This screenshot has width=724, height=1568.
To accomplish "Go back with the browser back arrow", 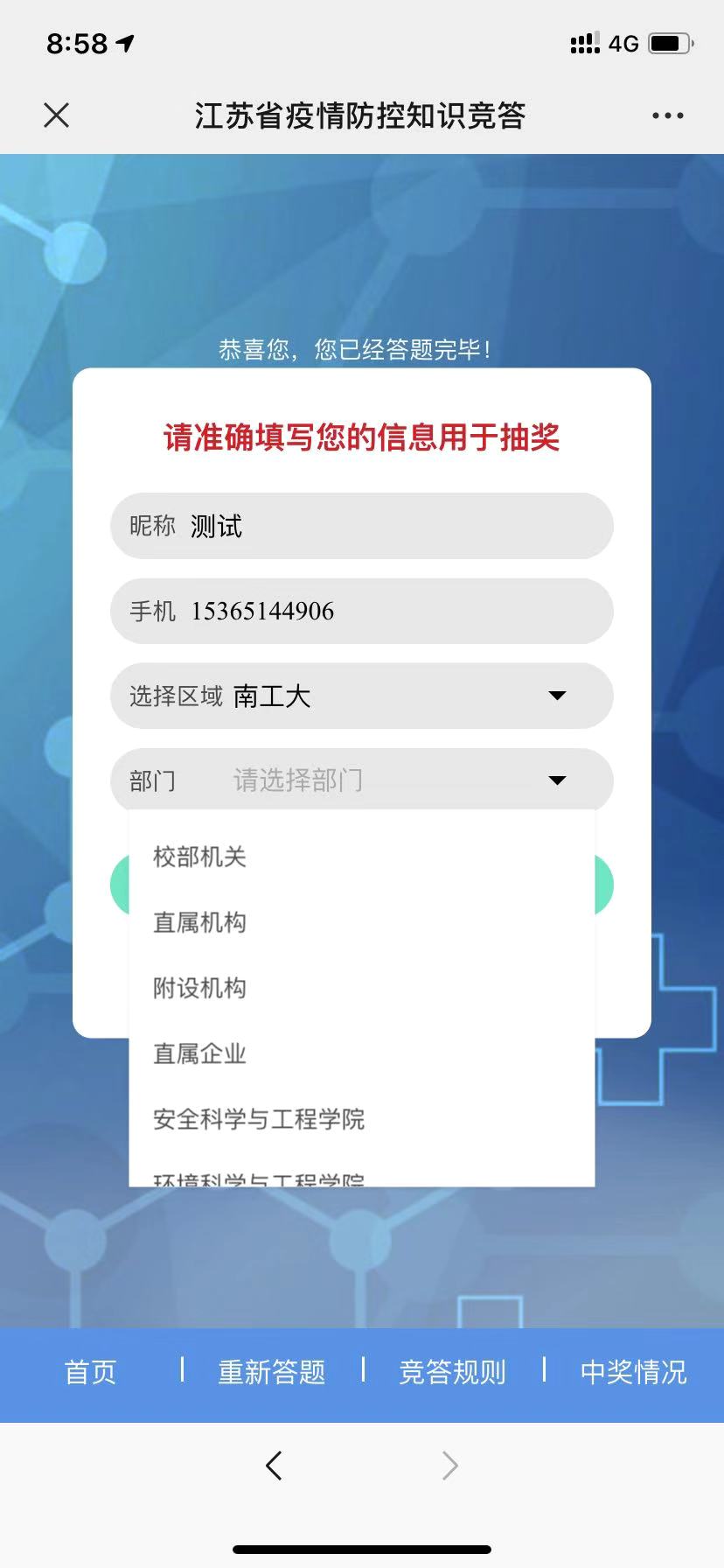I will click(274, 1466).
